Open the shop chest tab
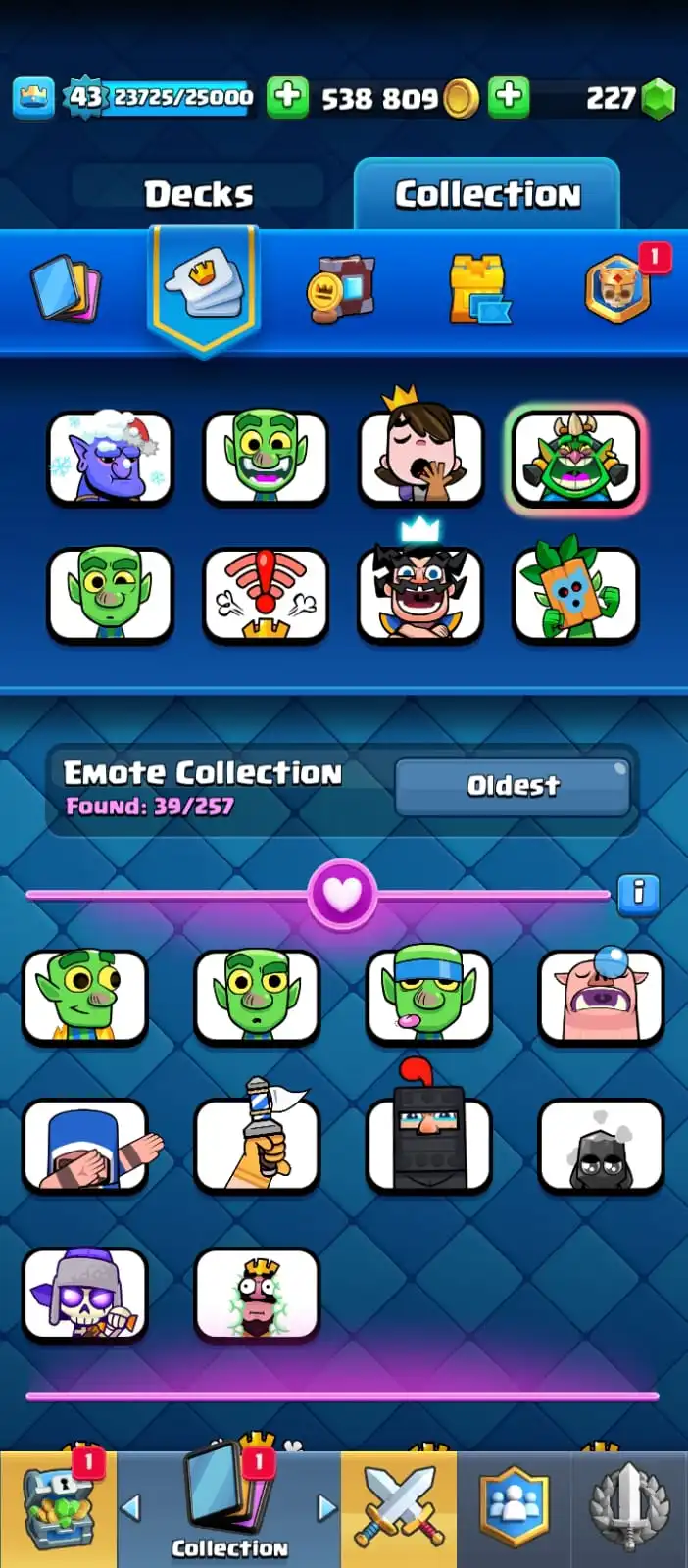 point(57,1507)
